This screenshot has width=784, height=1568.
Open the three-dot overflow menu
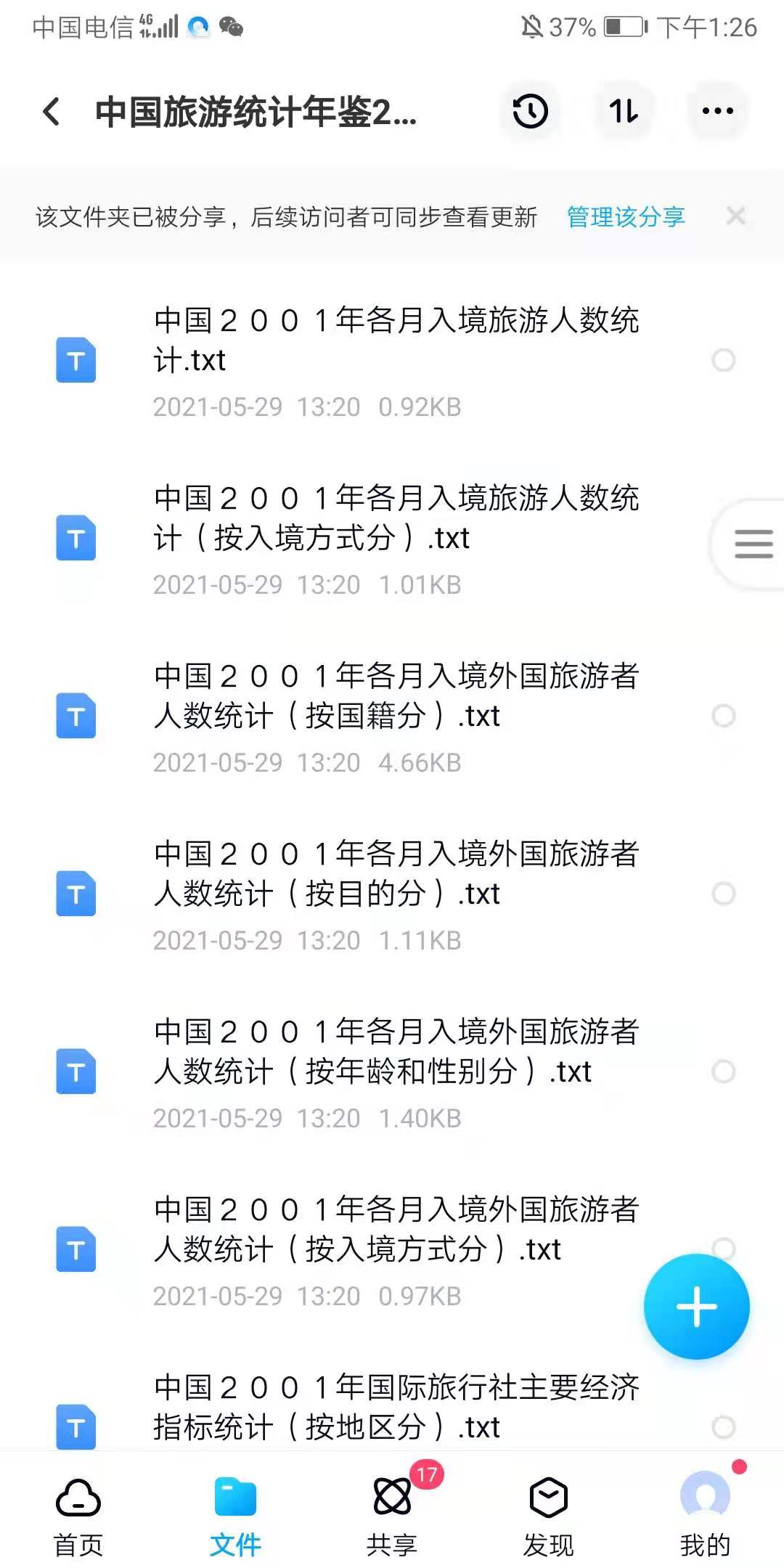[717, 112]
